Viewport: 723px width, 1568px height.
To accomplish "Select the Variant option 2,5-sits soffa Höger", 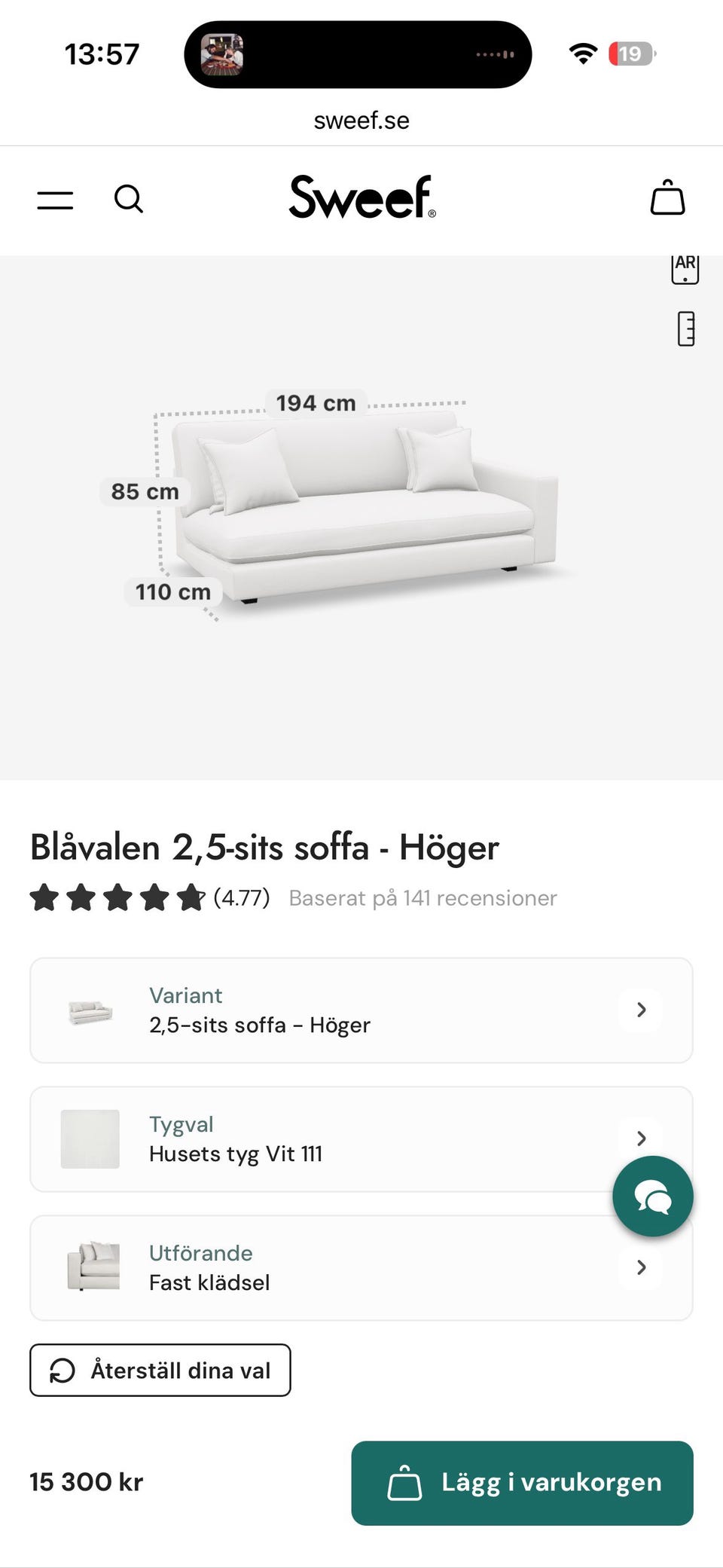I will pos(361,1010).
